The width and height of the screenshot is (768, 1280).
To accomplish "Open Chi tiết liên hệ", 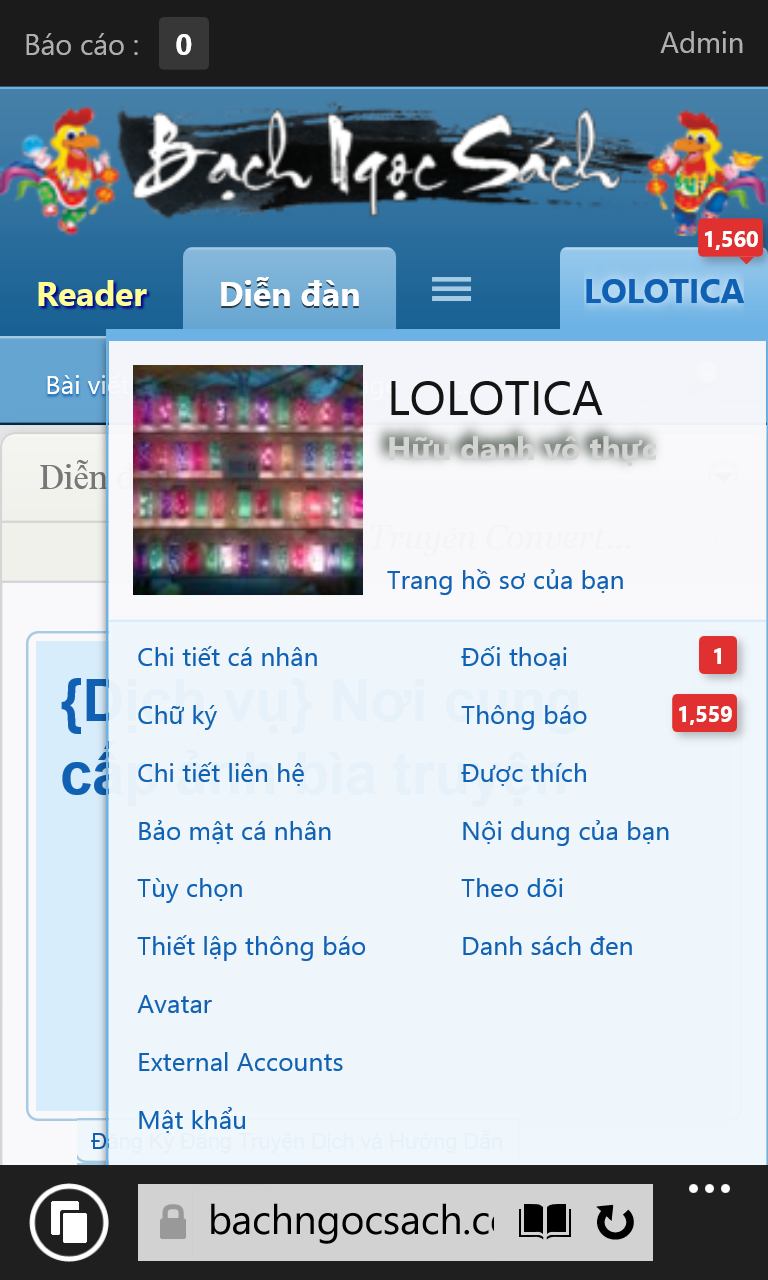I will [221, 773].
